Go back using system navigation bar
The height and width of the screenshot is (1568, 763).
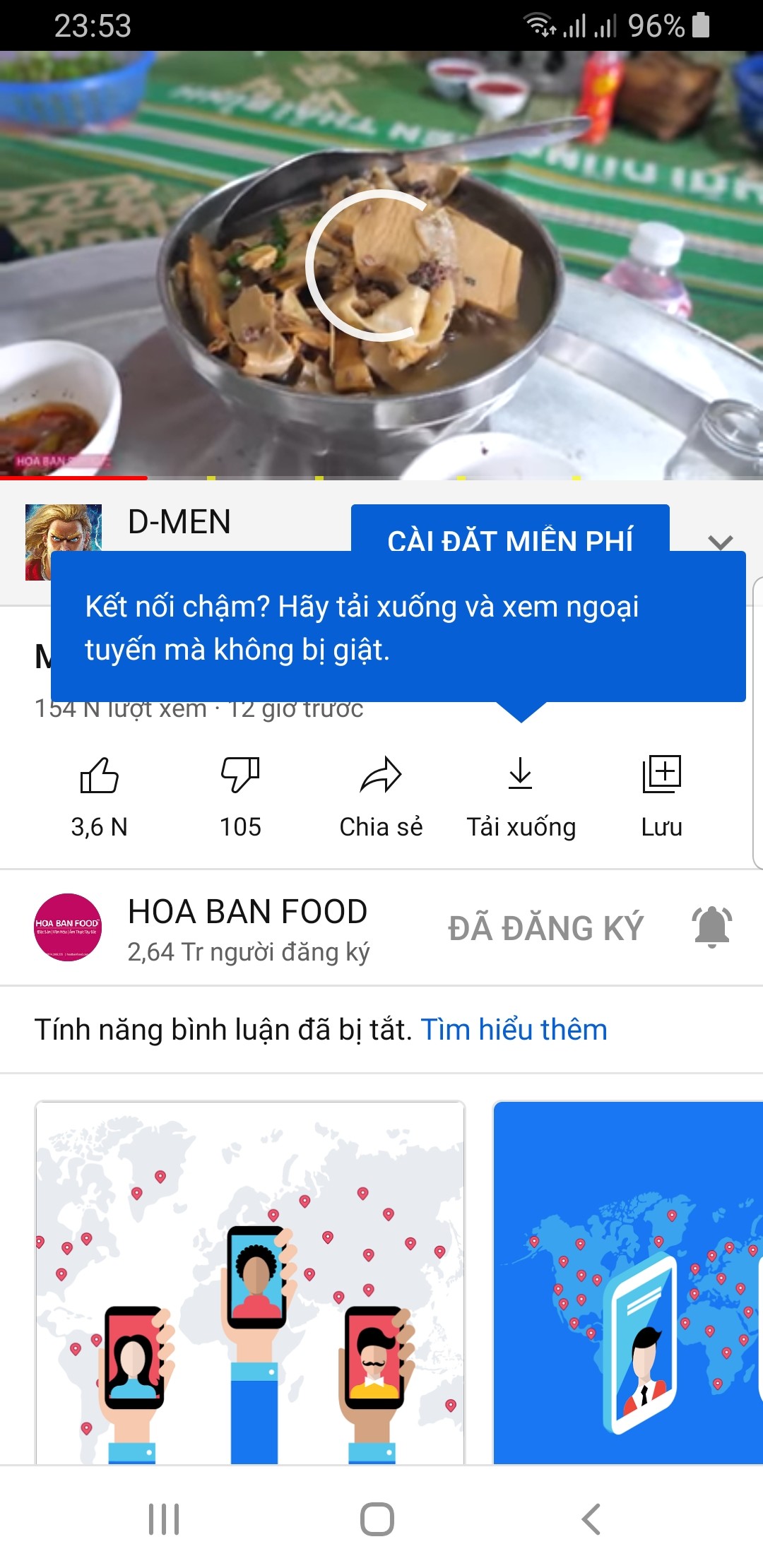(x=591, y=1519)
